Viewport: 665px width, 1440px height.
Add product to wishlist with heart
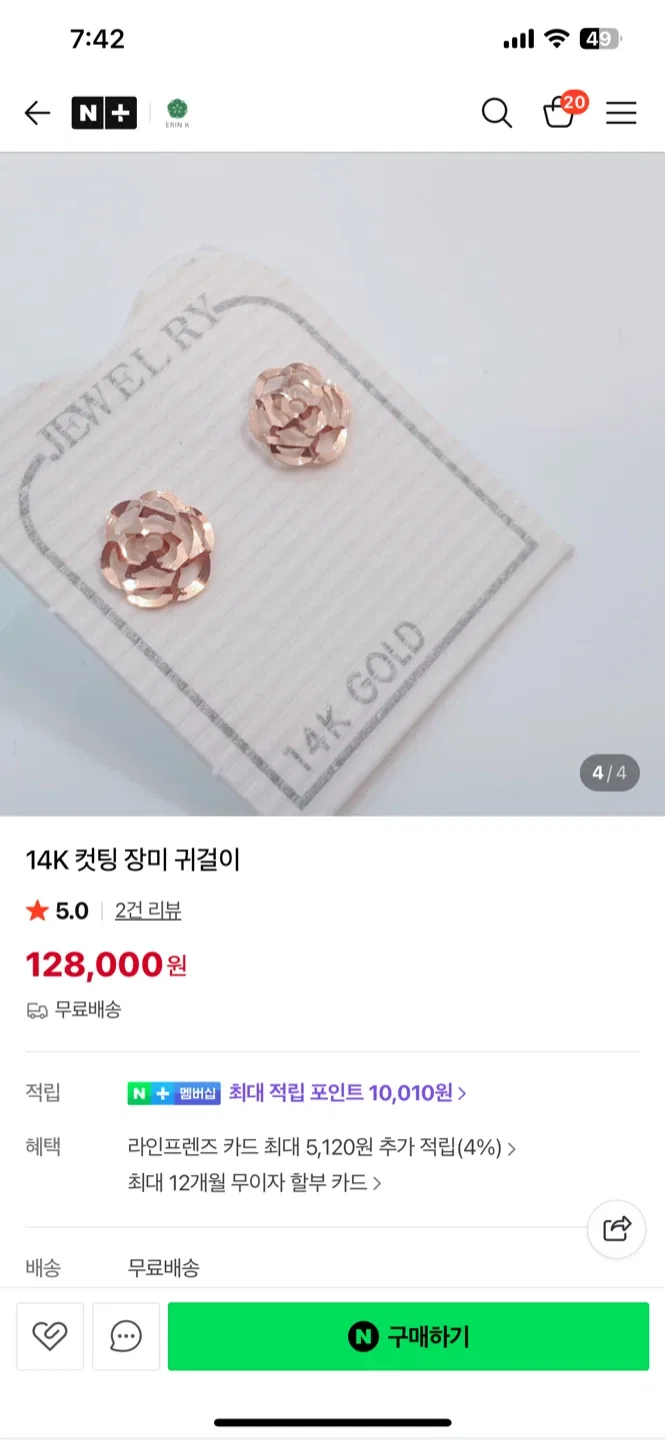click(50, 1336)
